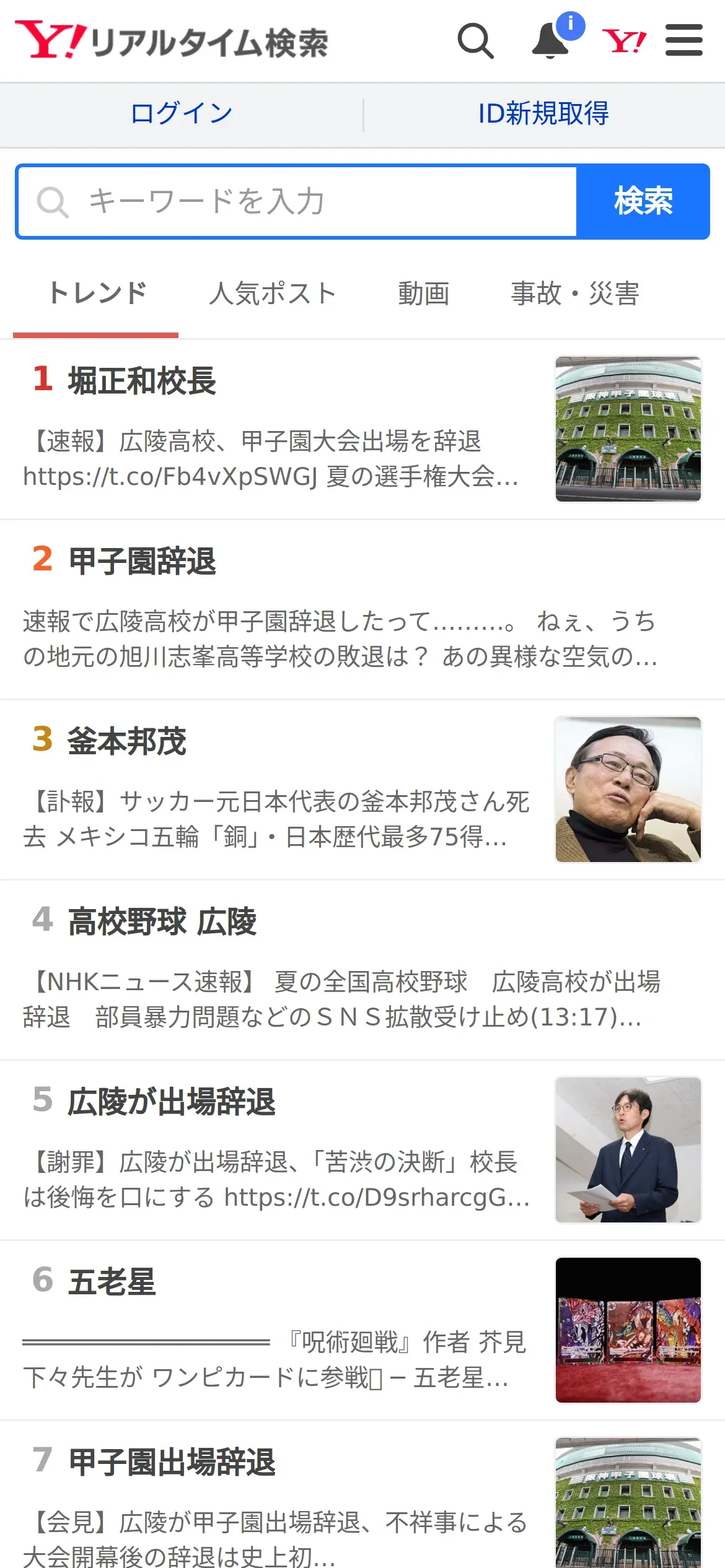Open trend 甲子園出場辞退
The image size is (725, 1568).
(172, 1463)
